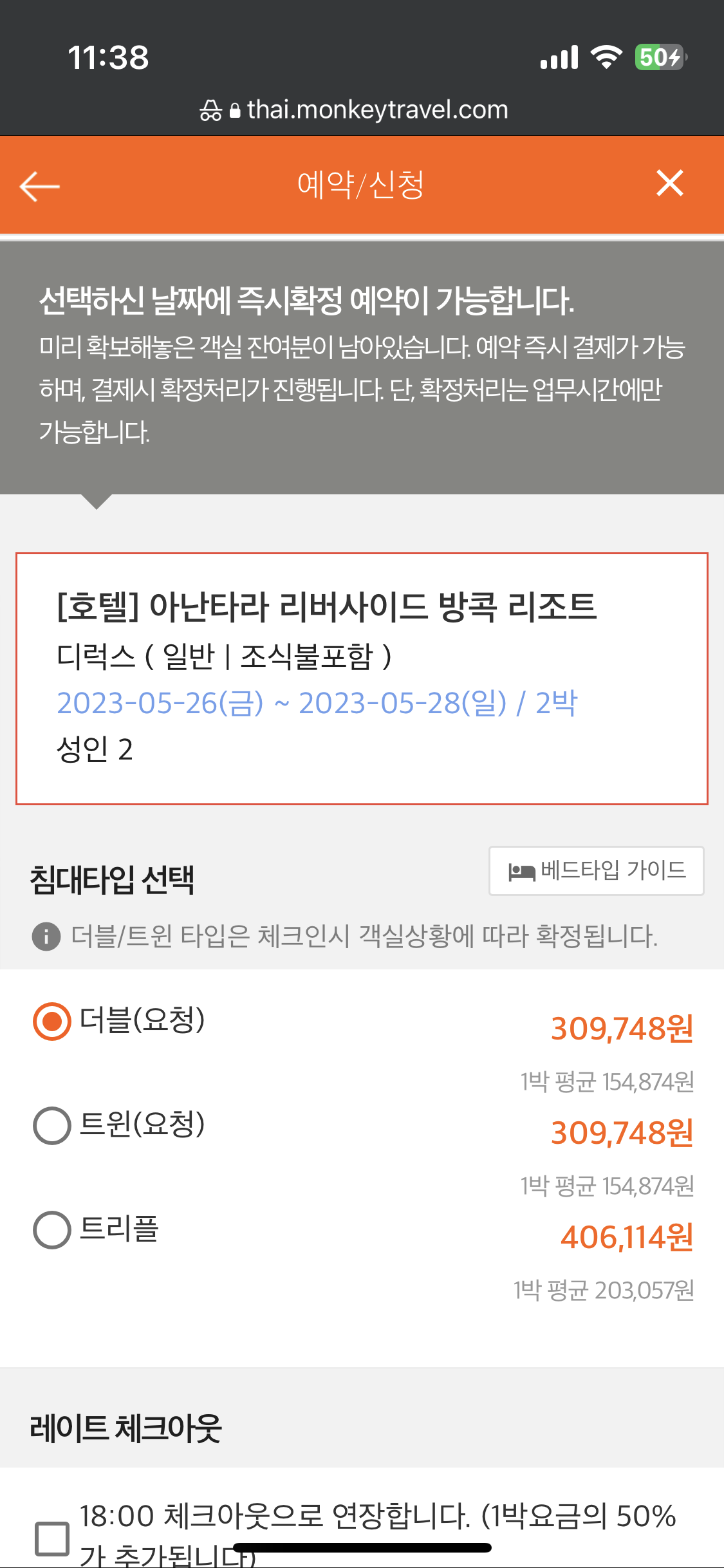Check the 18:00 late checkout box
This screenshot has height=1568, width=724.
[52, 1538]
